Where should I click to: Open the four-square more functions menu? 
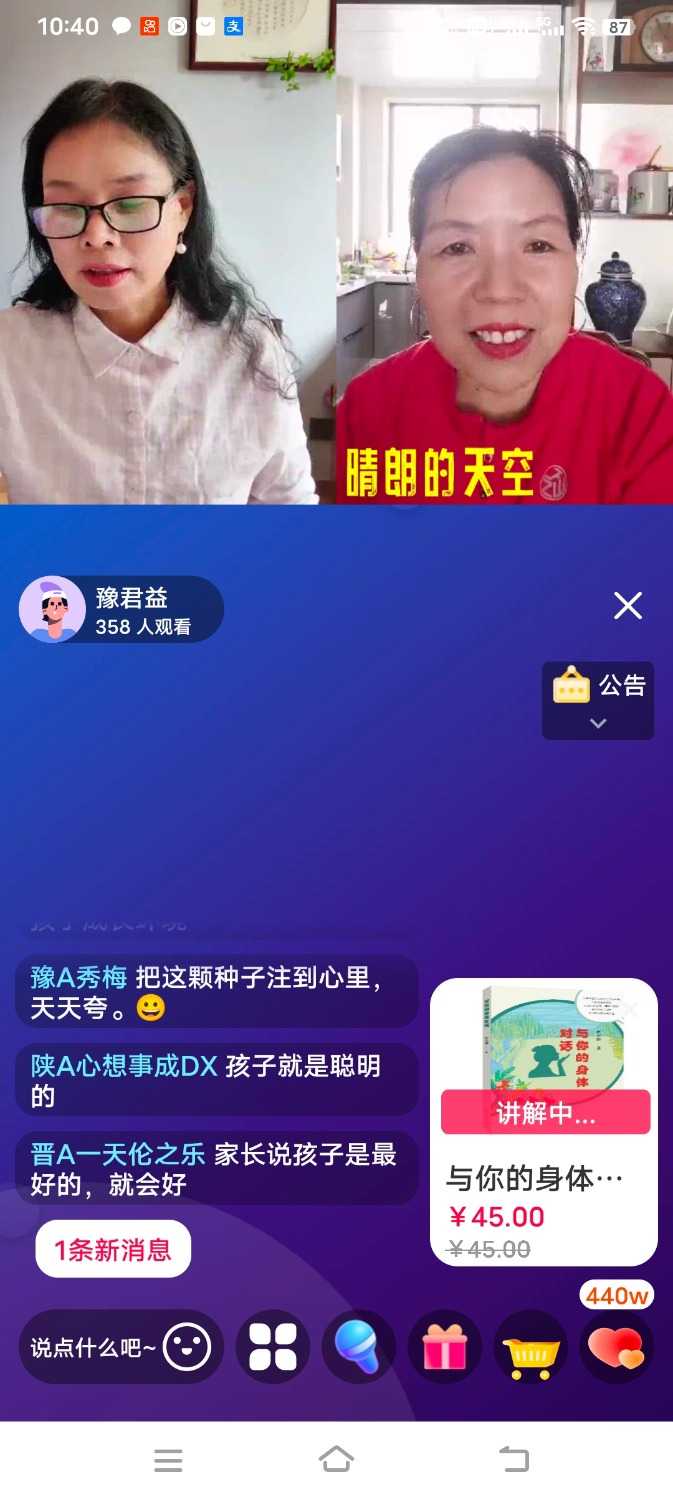click(x=273, y=1348)
